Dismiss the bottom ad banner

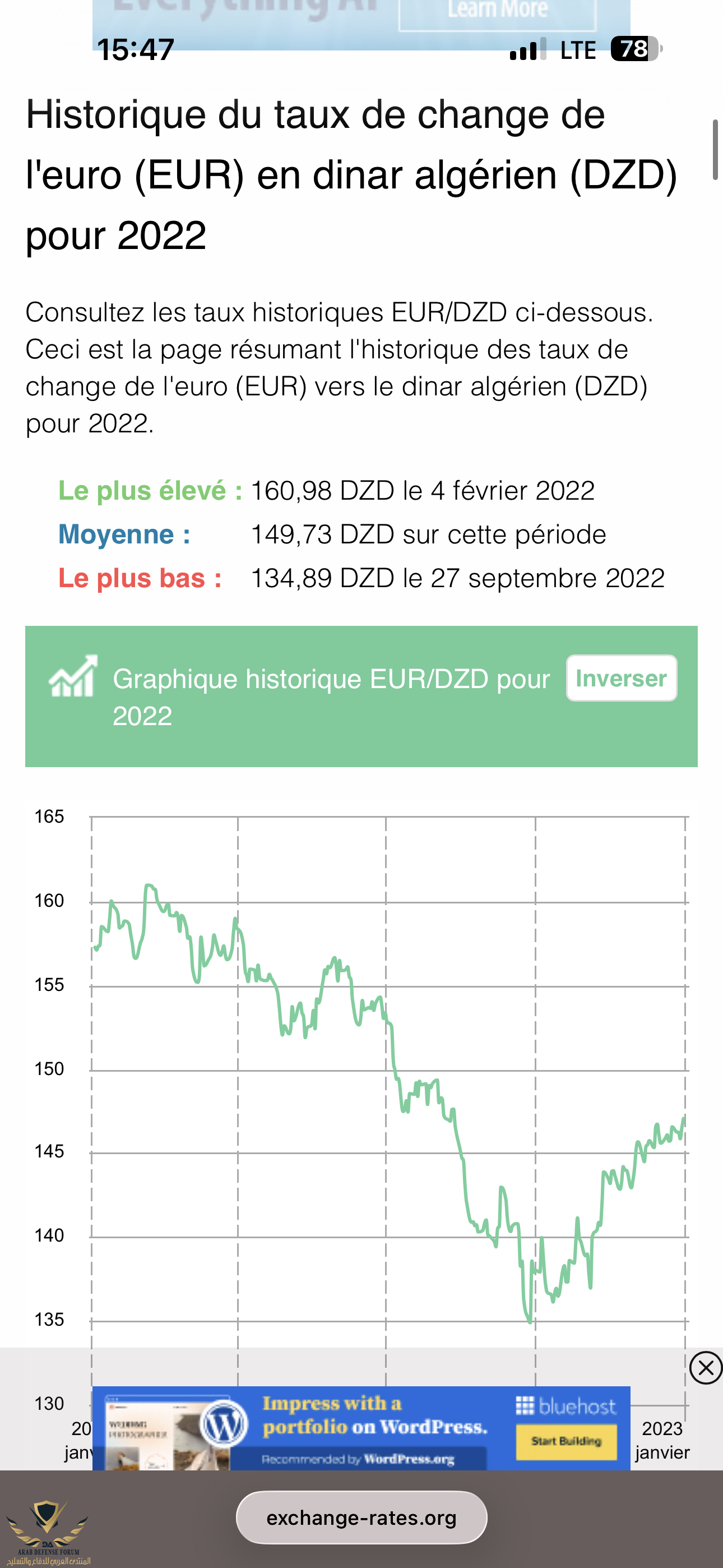[x=706, y=1368]
